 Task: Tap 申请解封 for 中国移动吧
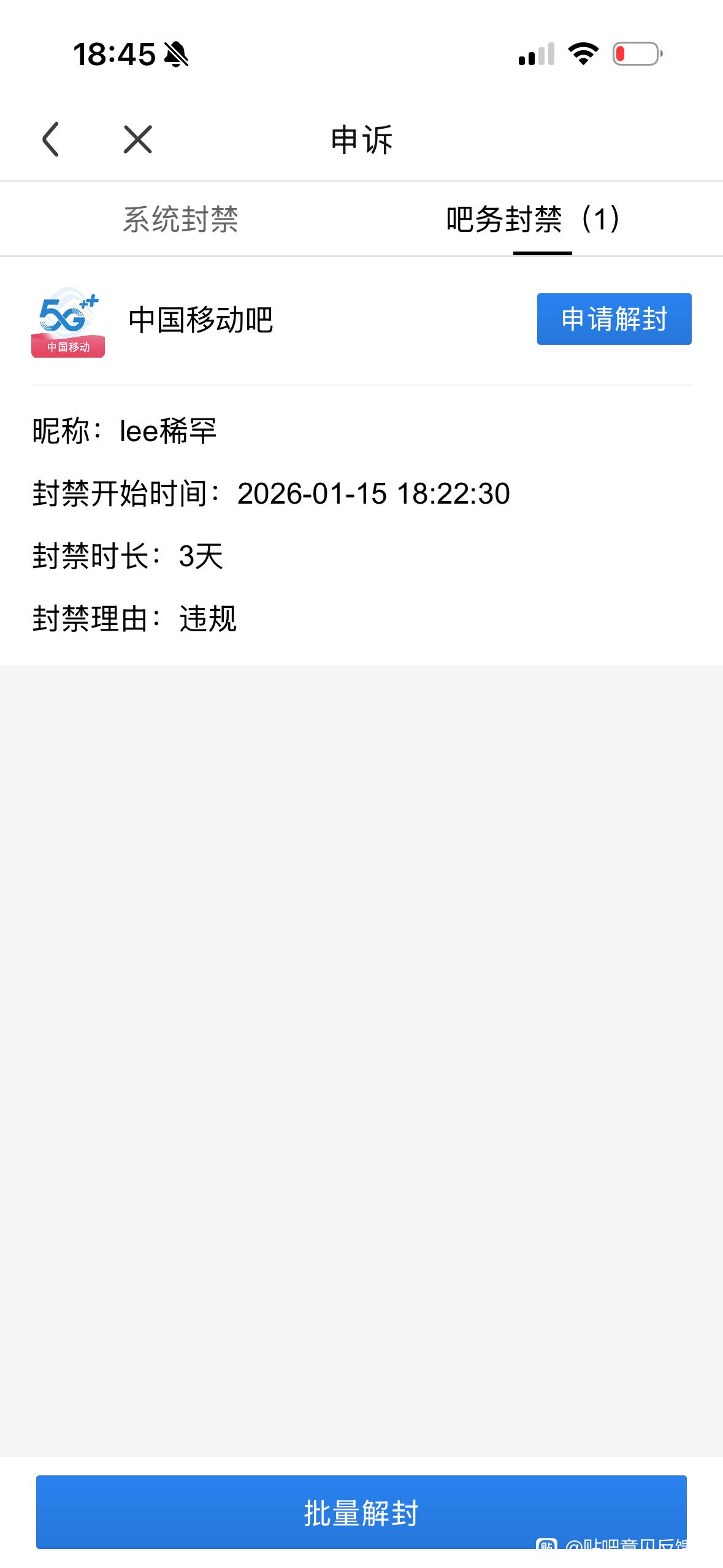coord(614,319)
